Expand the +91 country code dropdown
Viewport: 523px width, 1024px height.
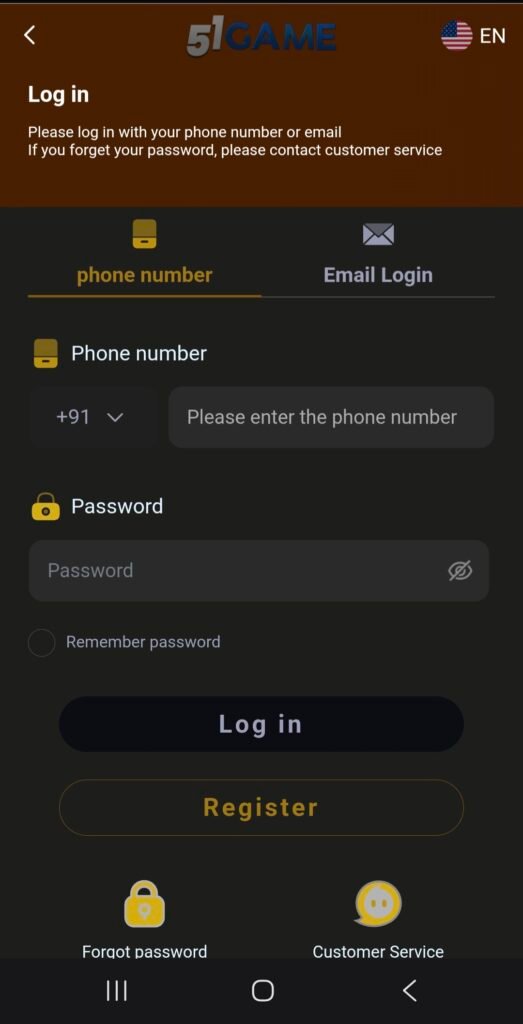[92, 417]
